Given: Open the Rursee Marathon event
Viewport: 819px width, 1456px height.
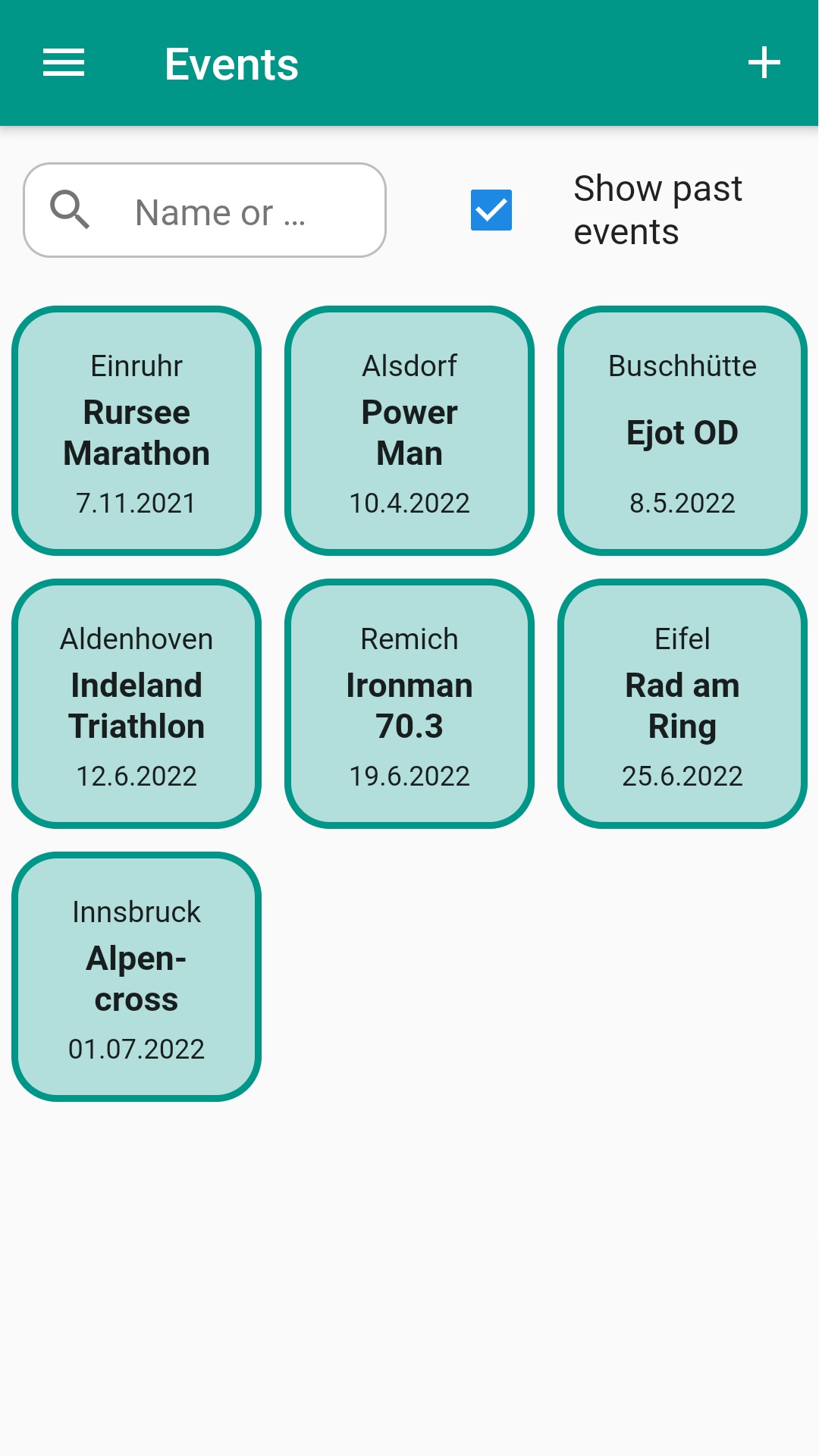Looking at the screenshot, I should (136, 431).
